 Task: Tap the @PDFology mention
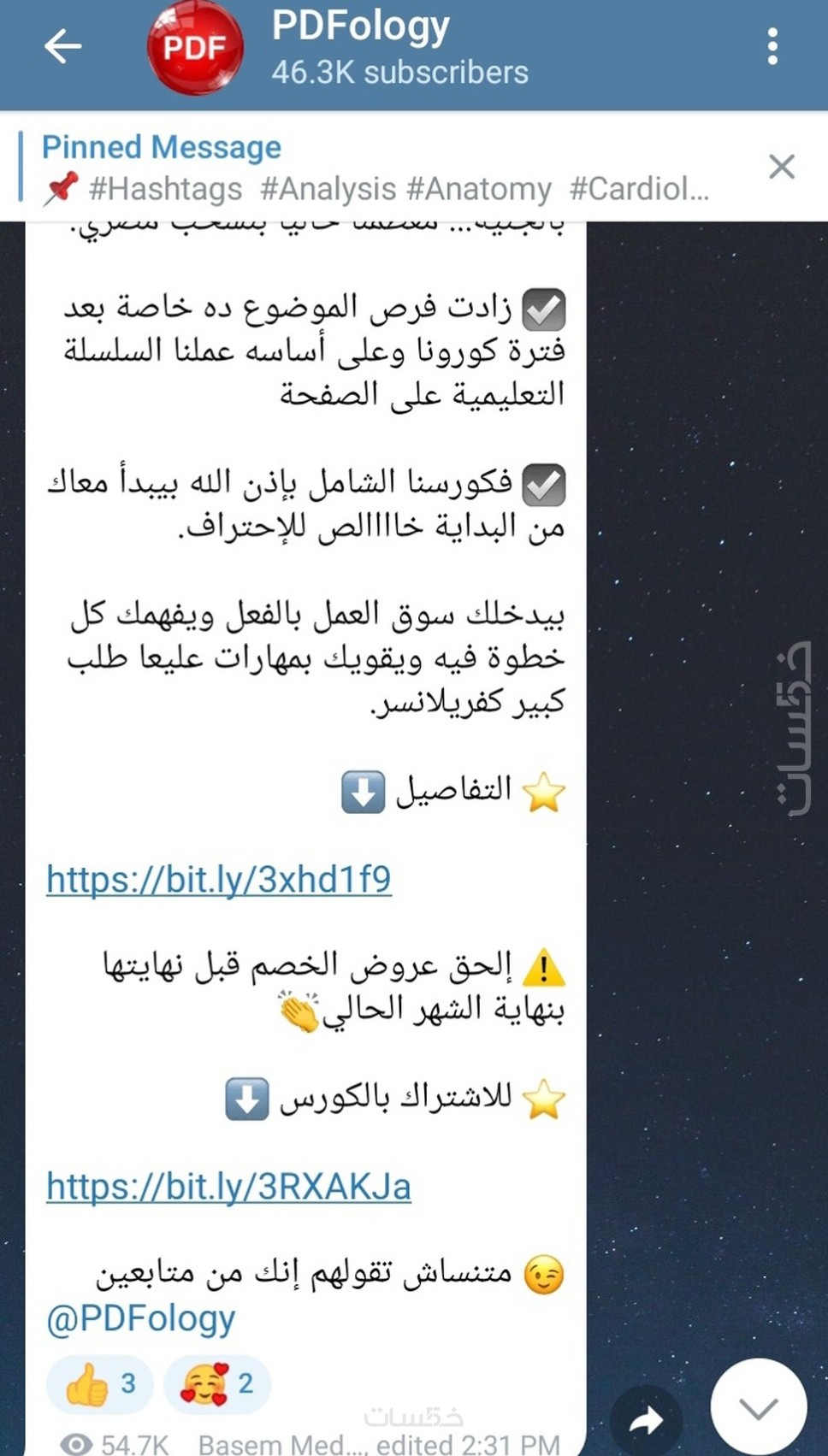click(x=141, y=1318)
